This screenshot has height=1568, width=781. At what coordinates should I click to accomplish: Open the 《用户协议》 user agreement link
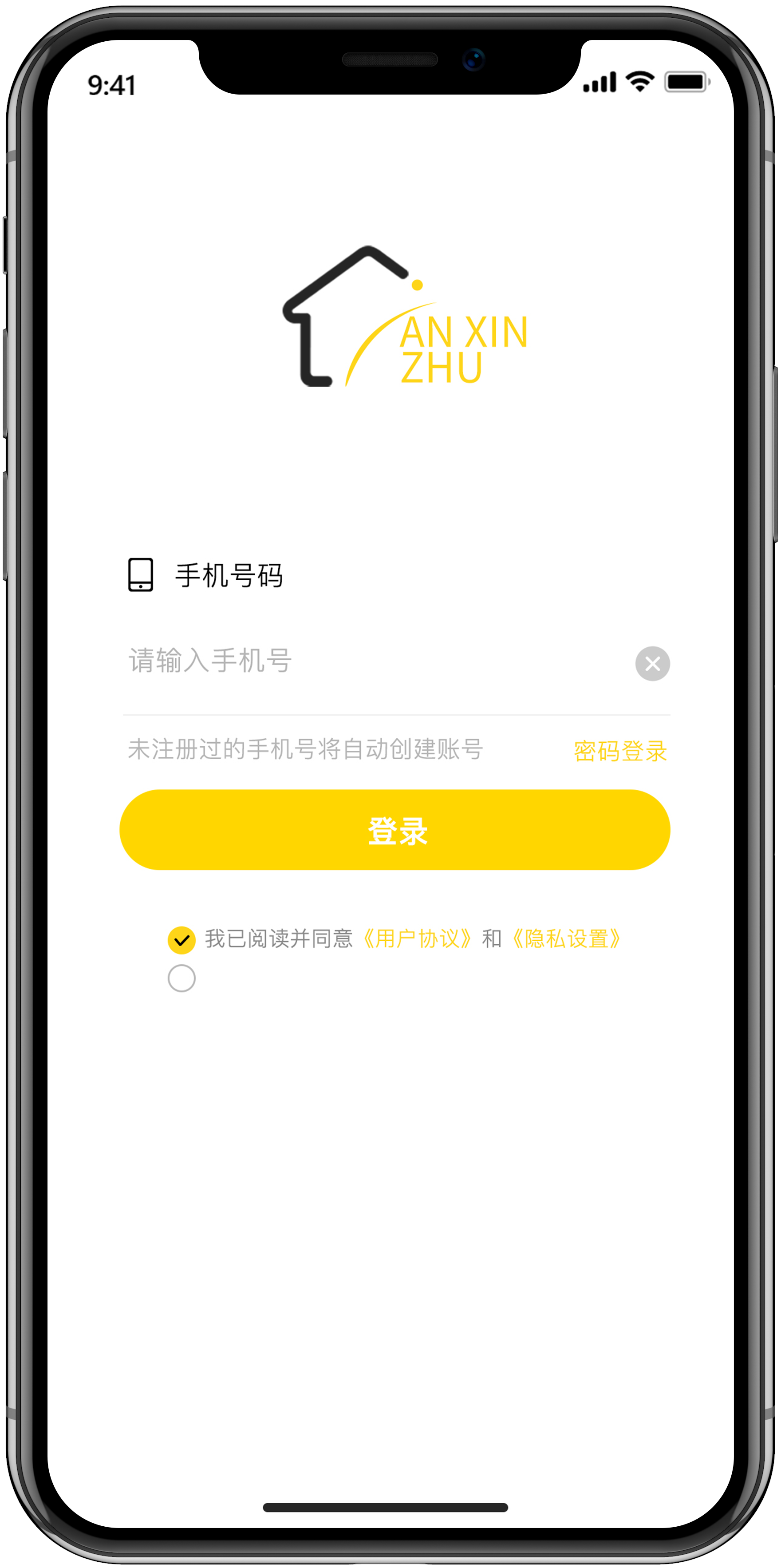(417, 938)
